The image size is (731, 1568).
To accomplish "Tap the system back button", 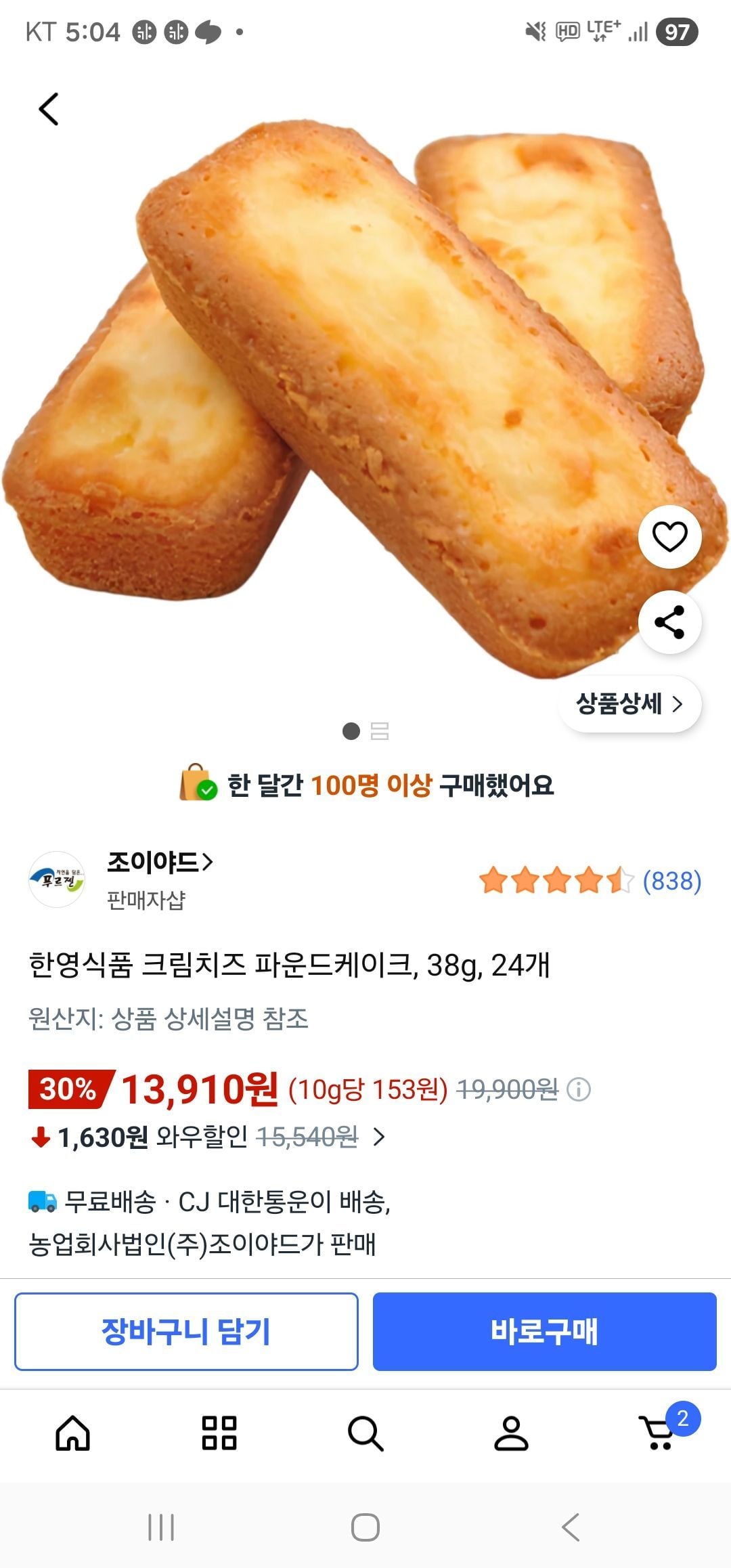I will coord(571,1527).
